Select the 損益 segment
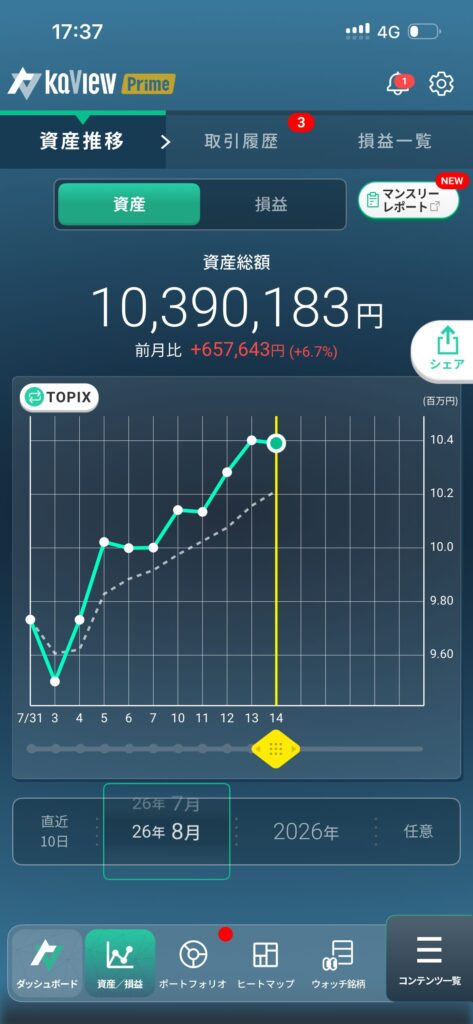The height and width of the screenshot is (1024, 473). coord(271,204)
